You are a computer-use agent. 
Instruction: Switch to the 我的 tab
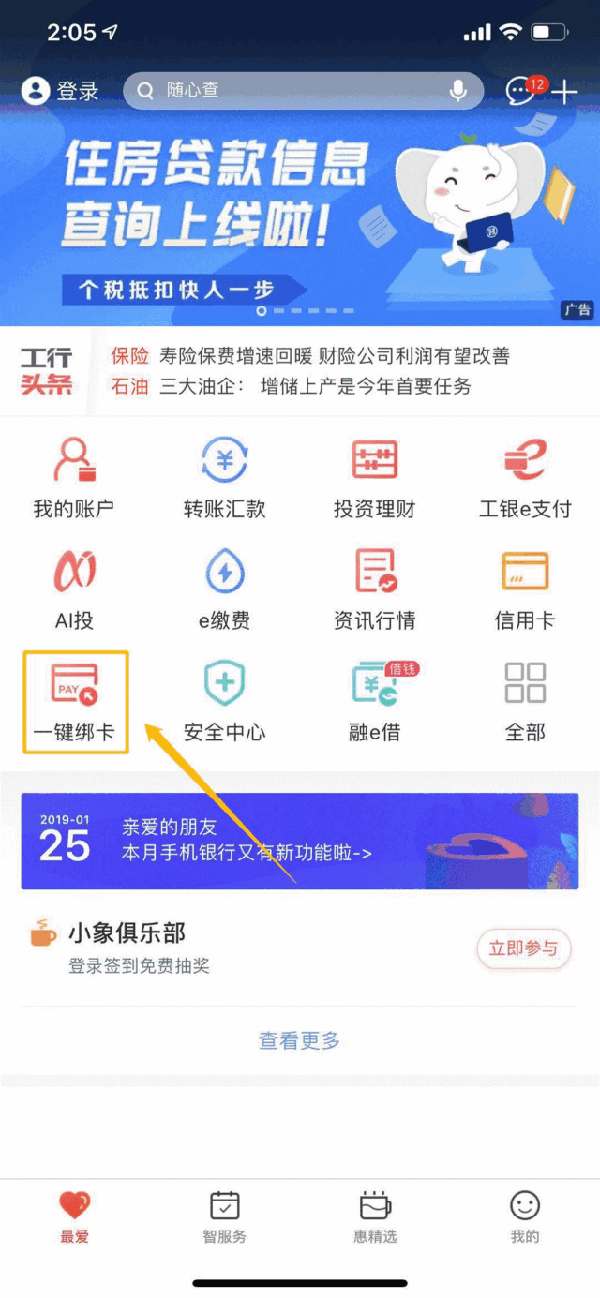[x=525, y=1217]
